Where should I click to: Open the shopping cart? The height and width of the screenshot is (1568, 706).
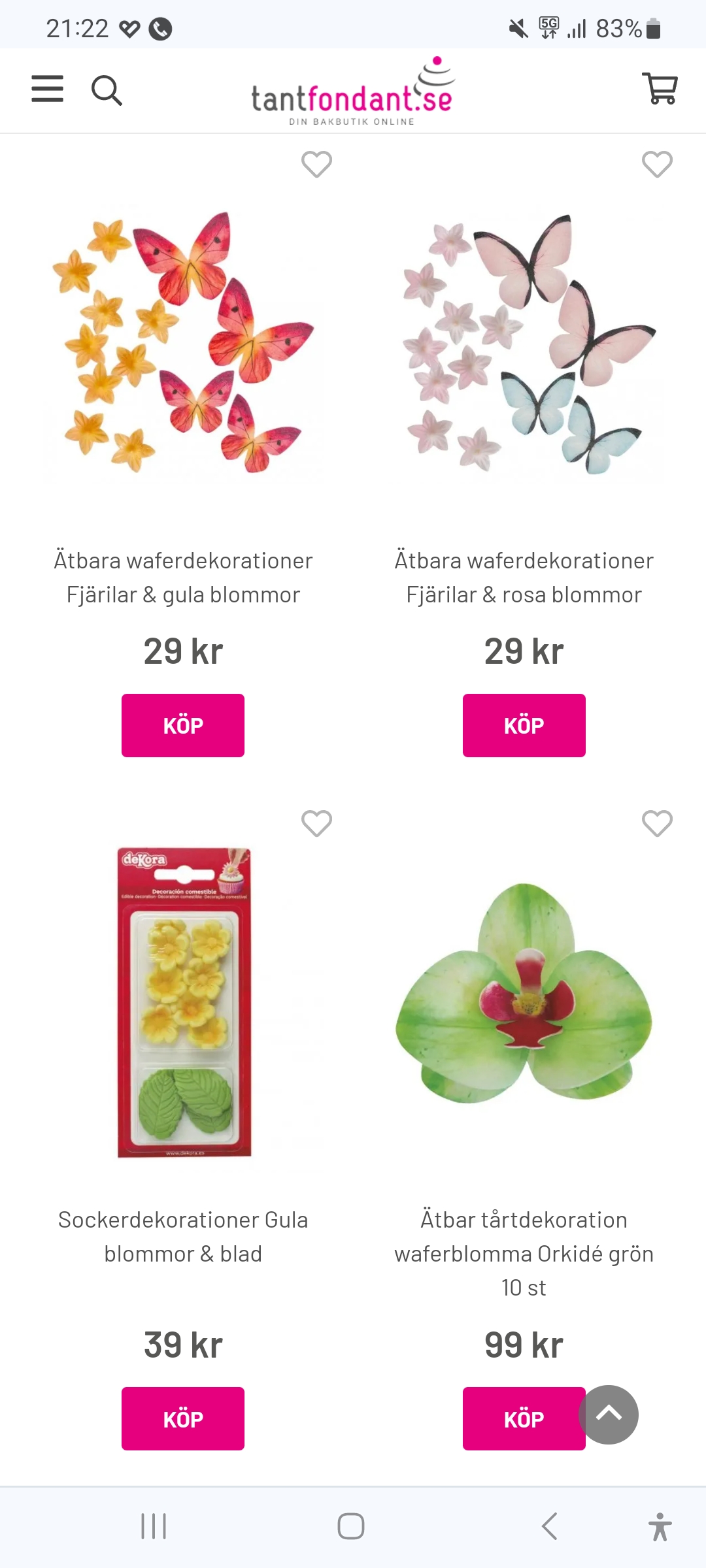coord(660,89)
